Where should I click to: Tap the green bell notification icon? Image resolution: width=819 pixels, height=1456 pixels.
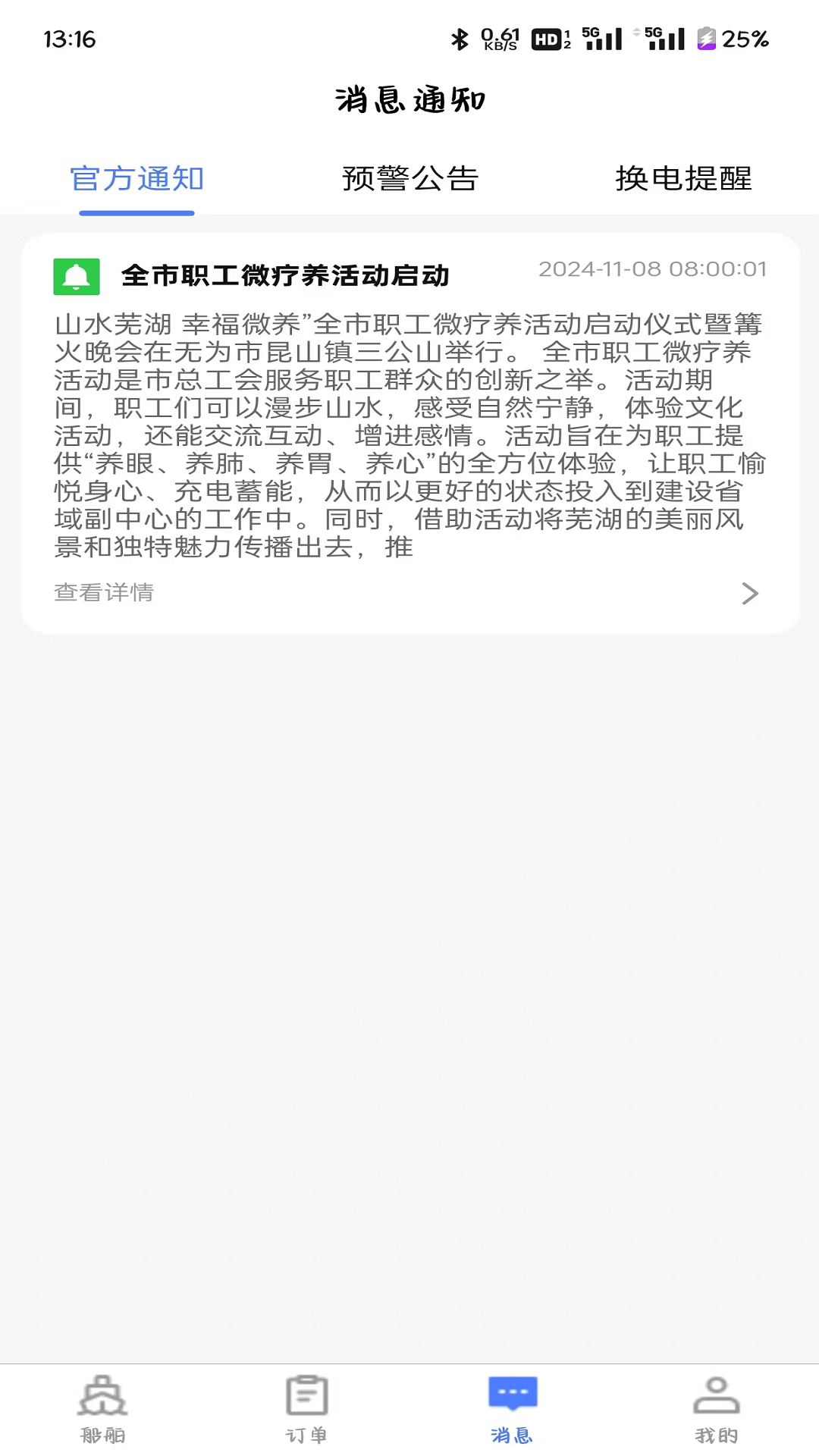point(76,276)
